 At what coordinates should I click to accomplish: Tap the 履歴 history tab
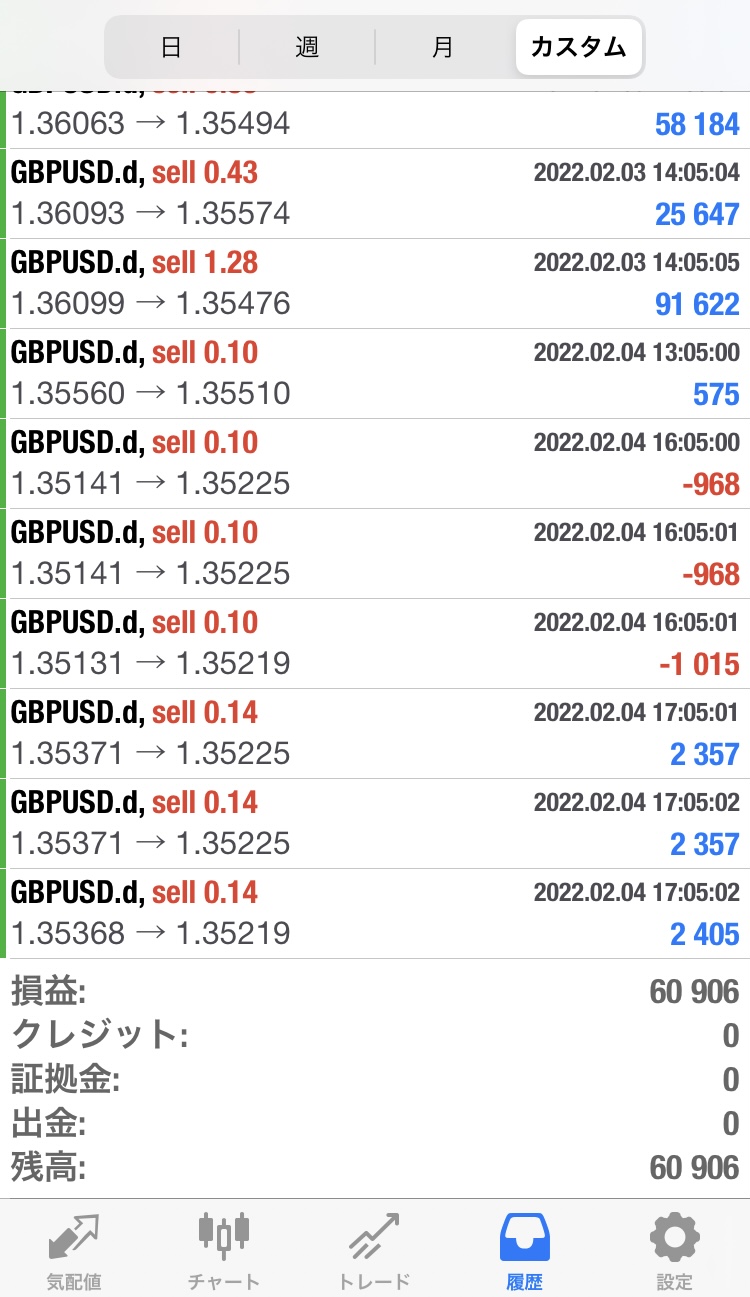click(x=524, y=1250)
